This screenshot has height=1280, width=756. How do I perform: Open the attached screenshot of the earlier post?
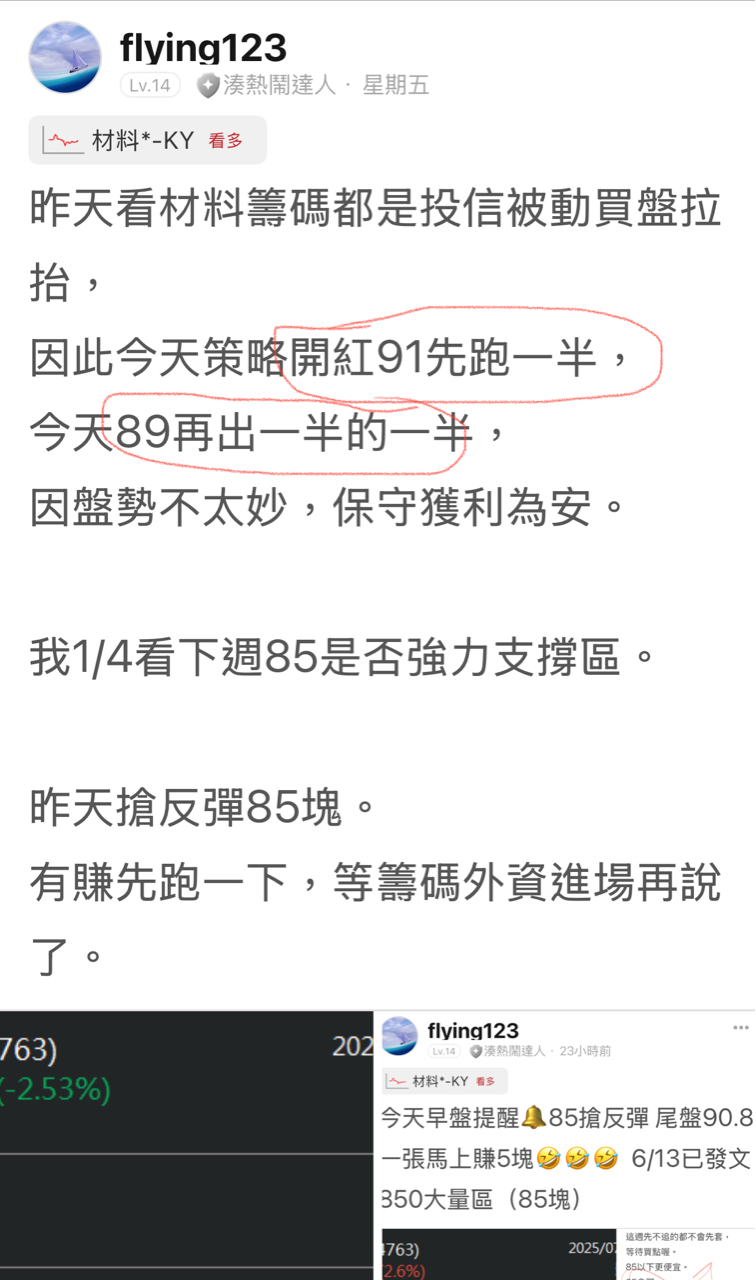[x=566, y=1145]
